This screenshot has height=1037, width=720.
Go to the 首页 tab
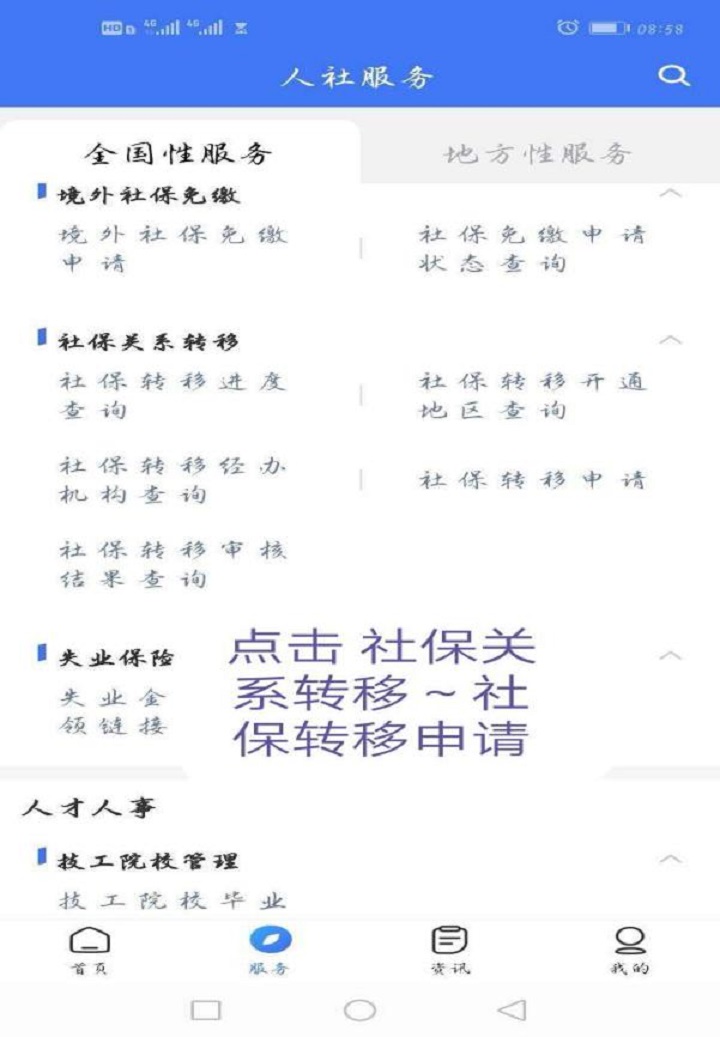coord(89,950)
